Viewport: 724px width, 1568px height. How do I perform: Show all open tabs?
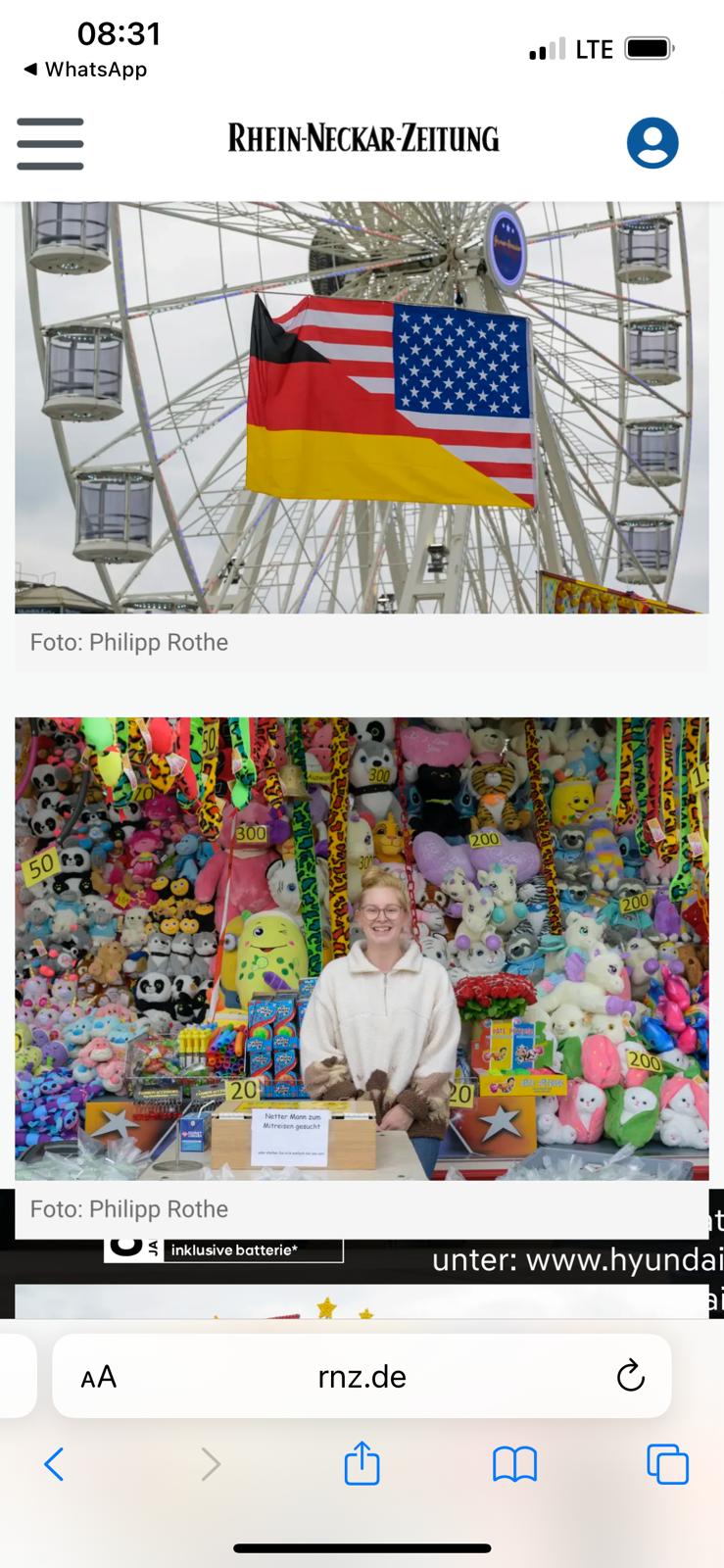(x=668, y=1465)
